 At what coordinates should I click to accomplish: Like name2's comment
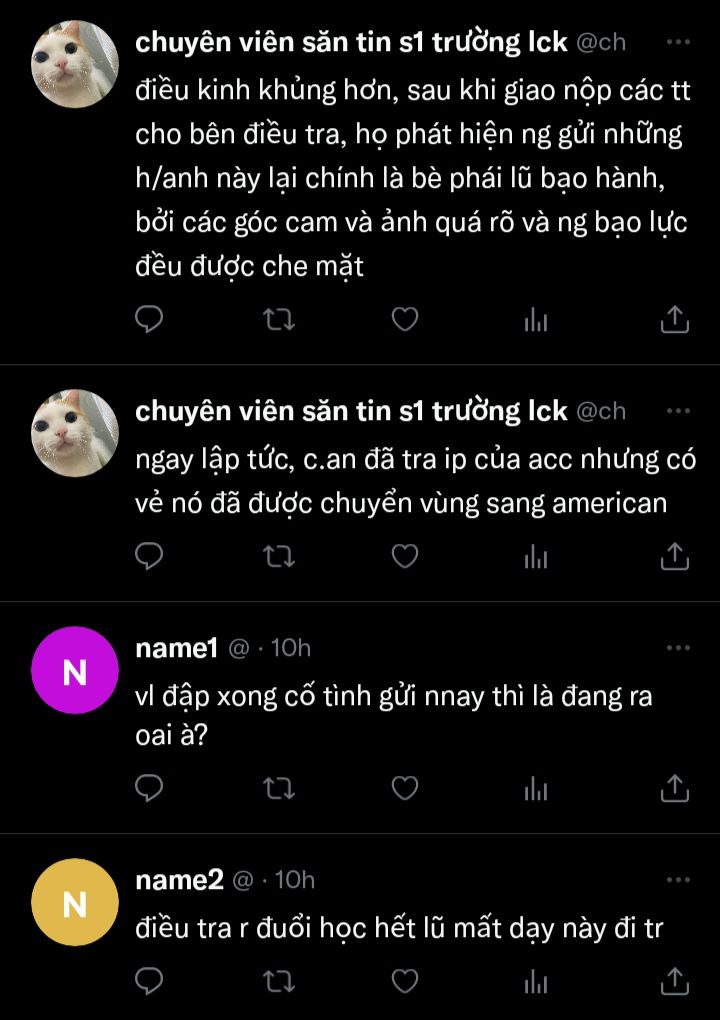pos(404,980)
